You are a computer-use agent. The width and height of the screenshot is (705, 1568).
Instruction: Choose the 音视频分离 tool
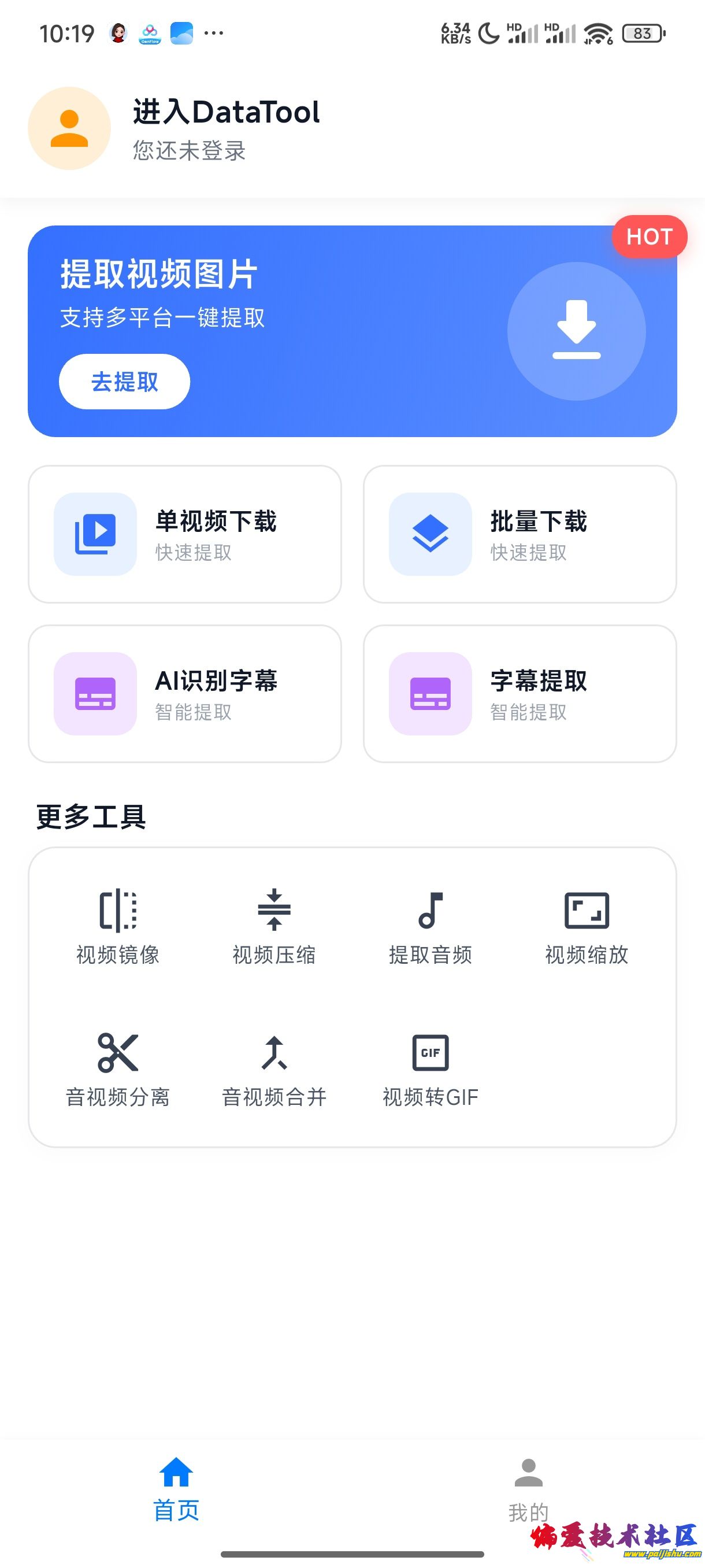tap(118, 1070)
